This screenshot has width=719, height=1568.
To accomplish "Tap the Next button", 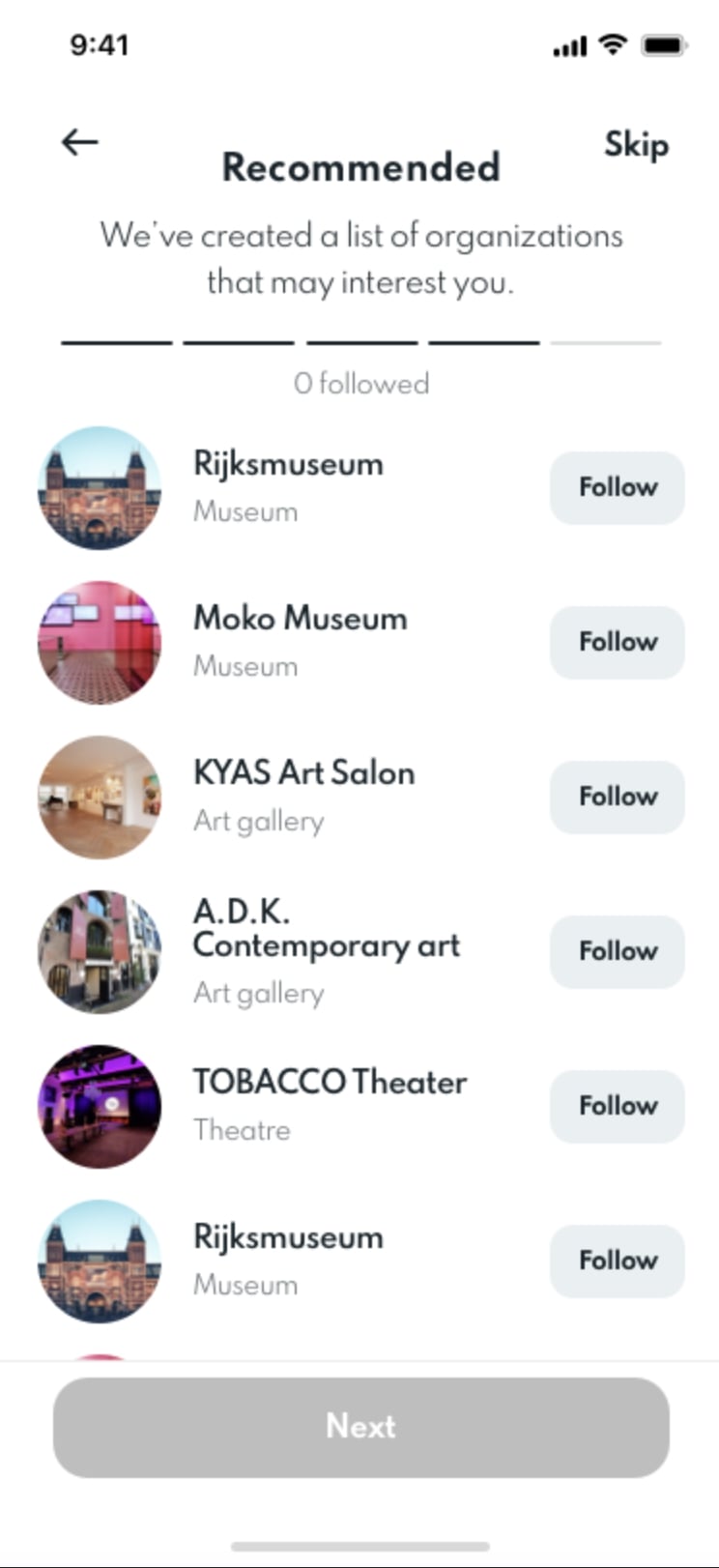I will [x=360, y=1427].
